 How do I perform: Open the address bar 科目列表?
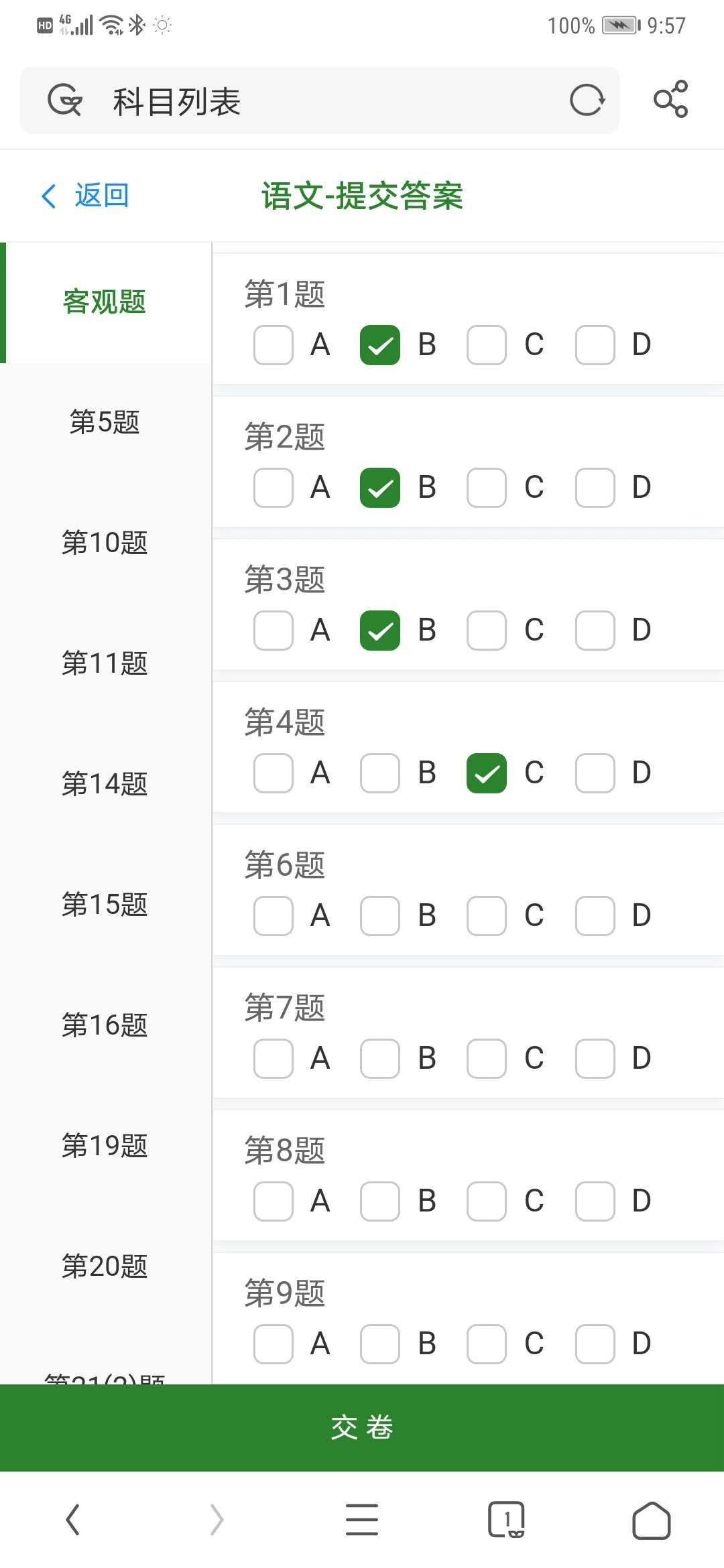pos(322,101)
